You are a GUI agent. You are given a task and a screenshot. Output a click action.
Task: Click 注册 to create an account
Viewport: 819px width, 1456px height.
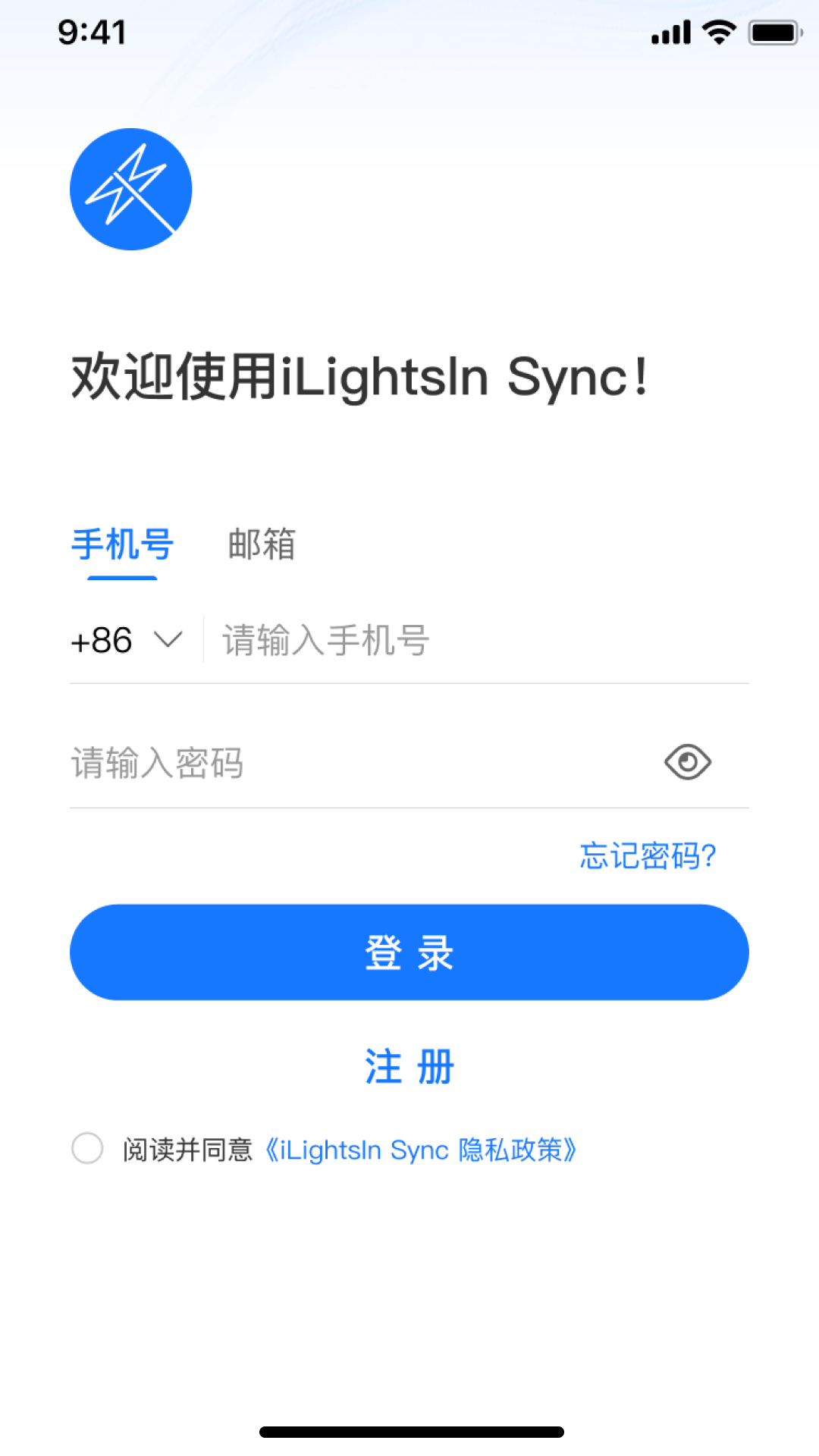[409, 1065]
